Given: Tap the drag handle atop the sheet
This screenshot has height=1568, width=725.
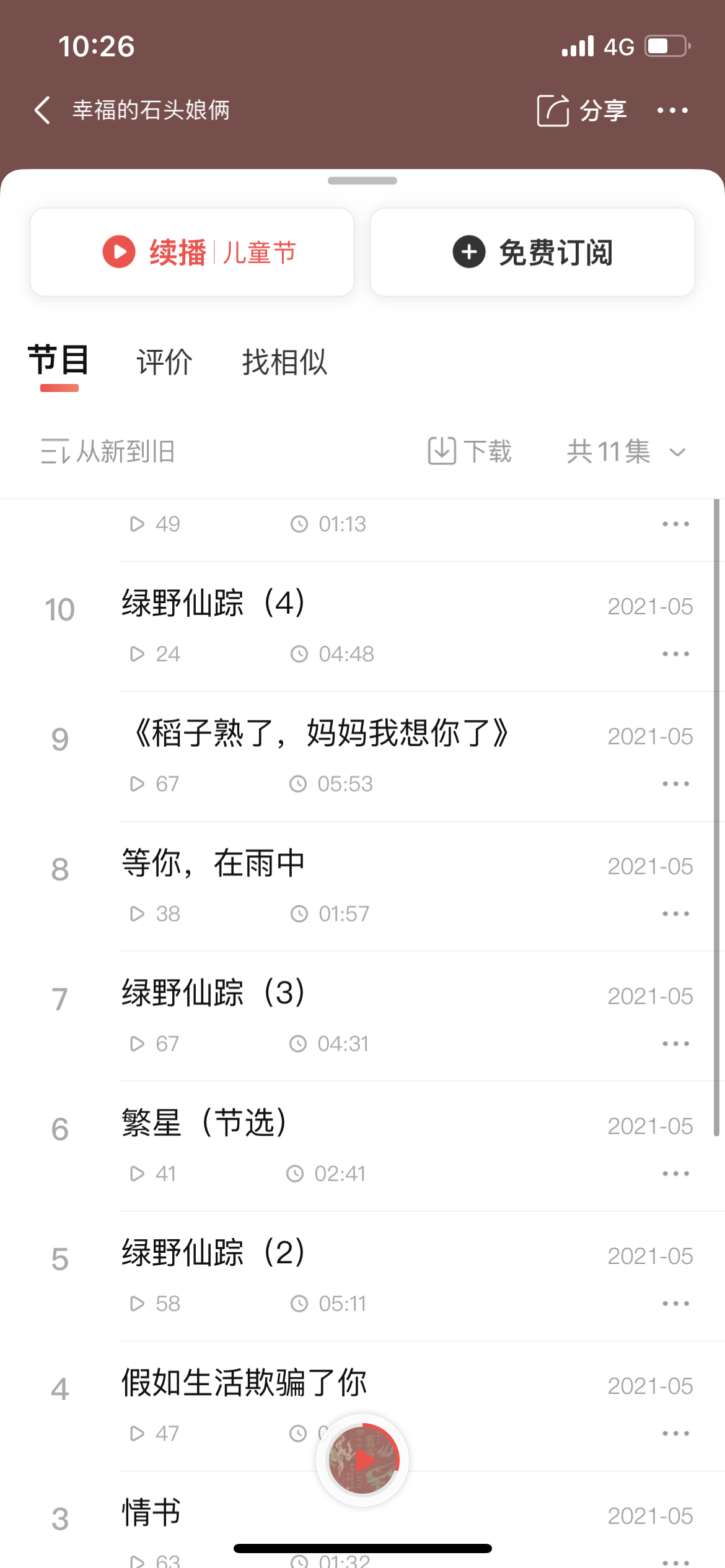Looking at the screenshot, I should pyautogui.click(x=362, y=180).
